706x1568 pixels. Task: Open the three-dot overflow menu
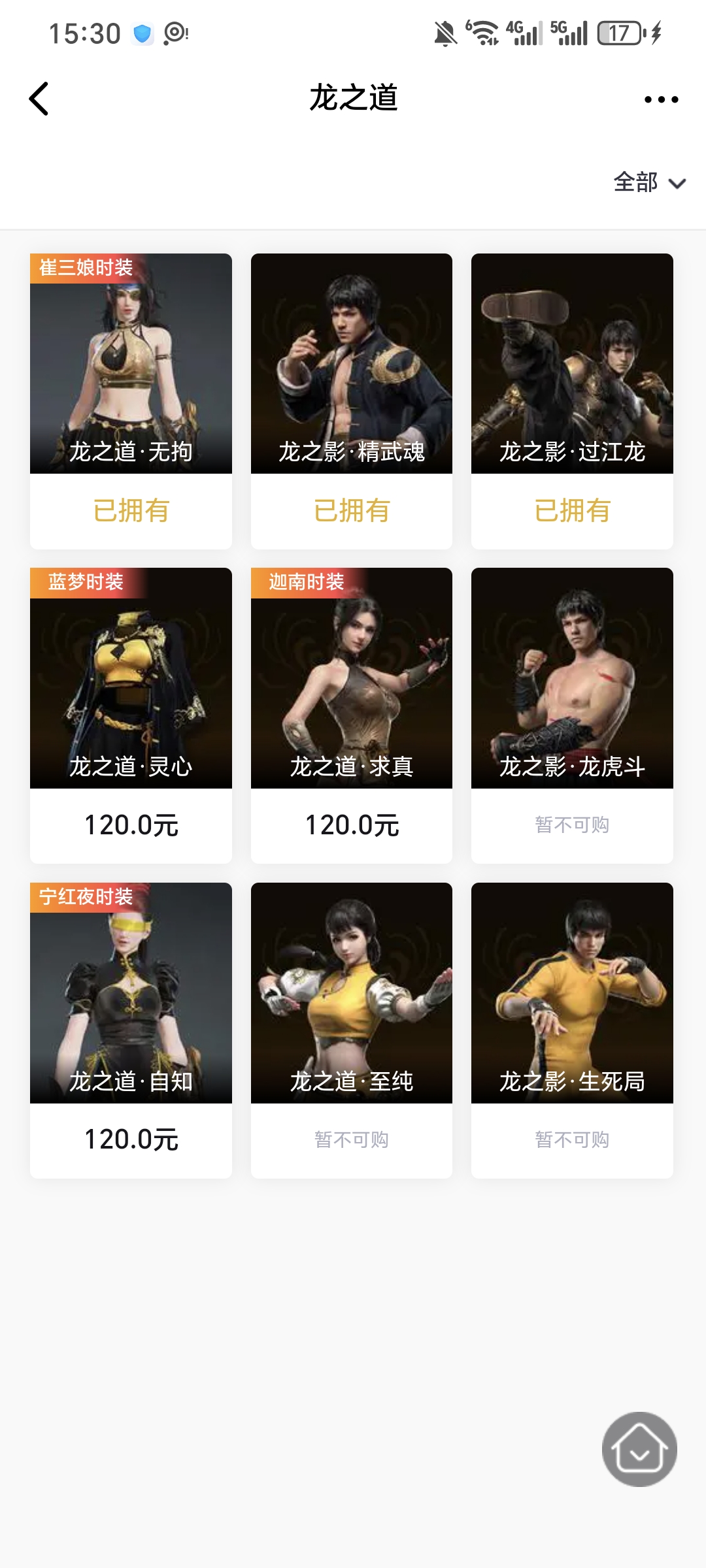click(661, 99)
